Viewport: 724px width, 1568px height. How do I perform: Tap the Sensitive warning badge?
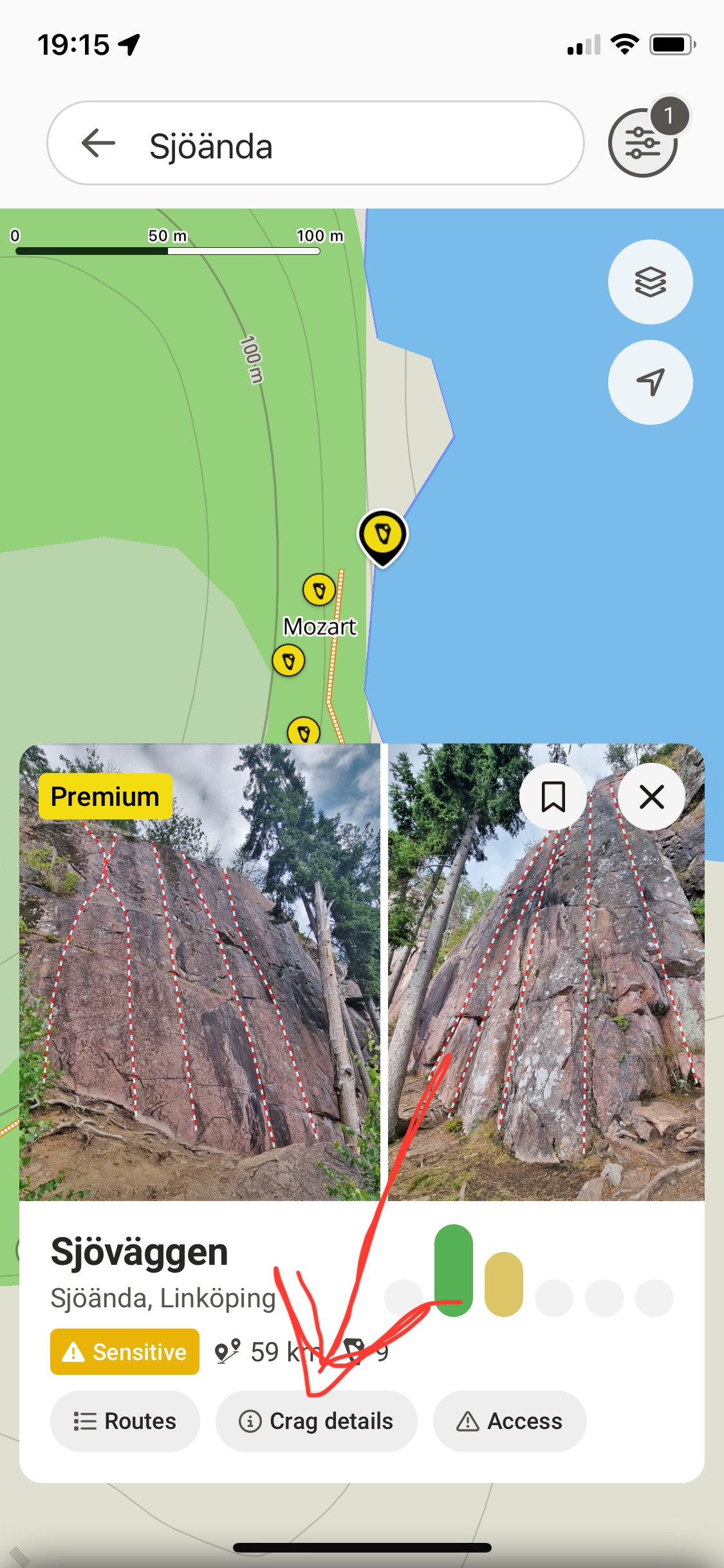coord(125,1352)
